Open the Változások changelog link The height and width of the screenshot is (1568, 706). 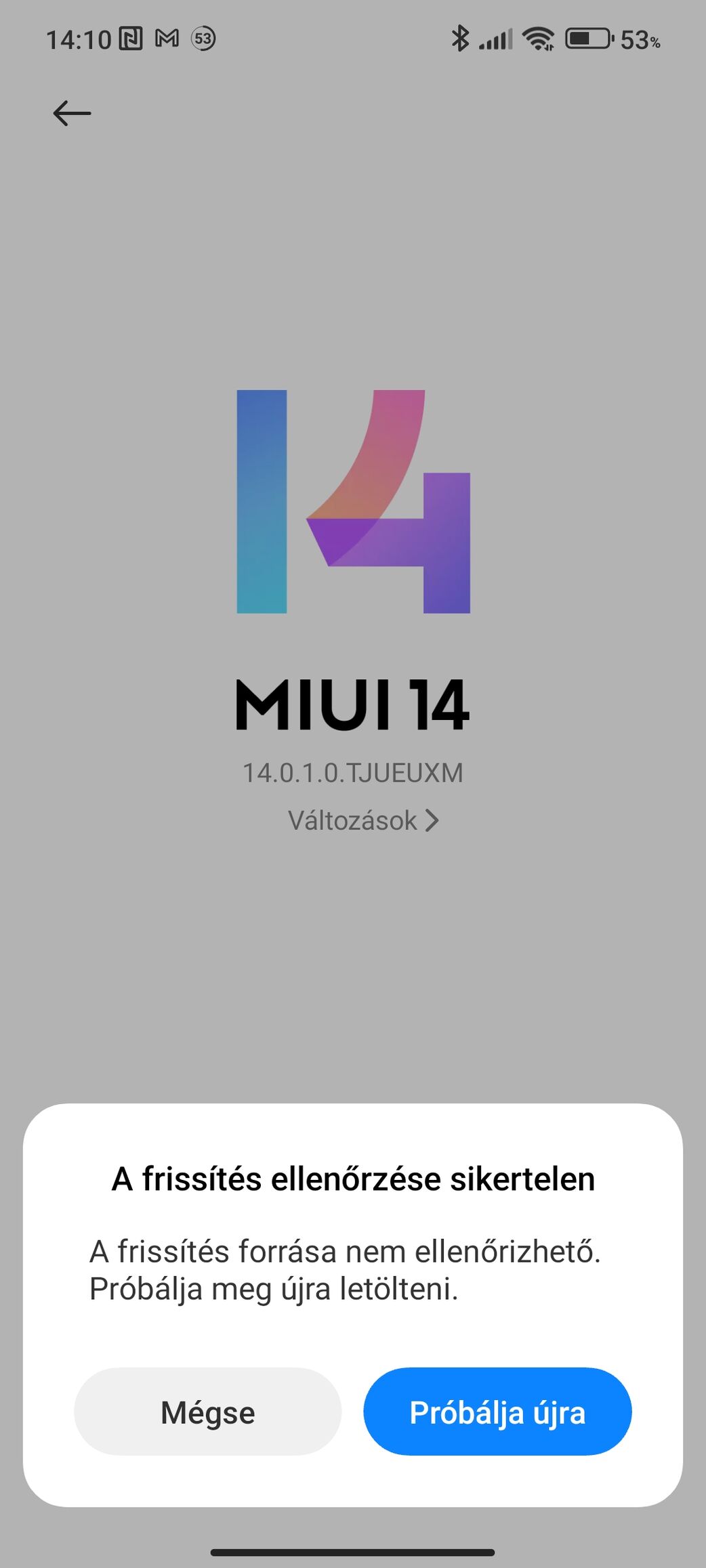[363, 821]
